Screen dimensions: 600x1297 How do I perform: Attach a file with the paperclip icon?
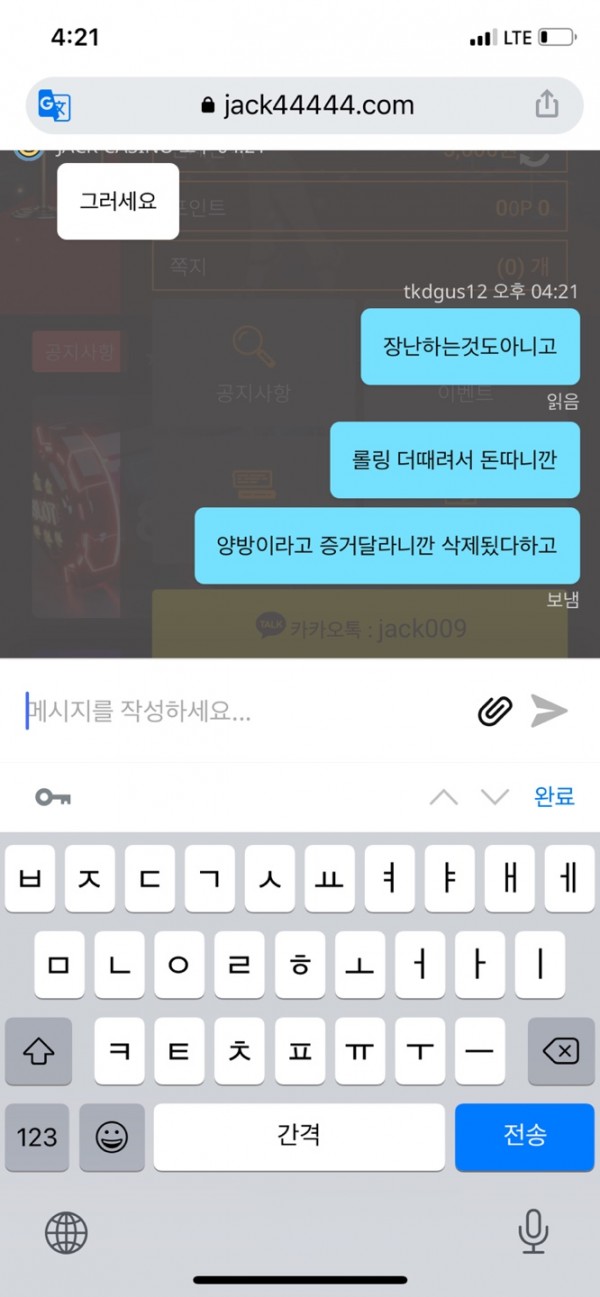click(x=494, y=711)
